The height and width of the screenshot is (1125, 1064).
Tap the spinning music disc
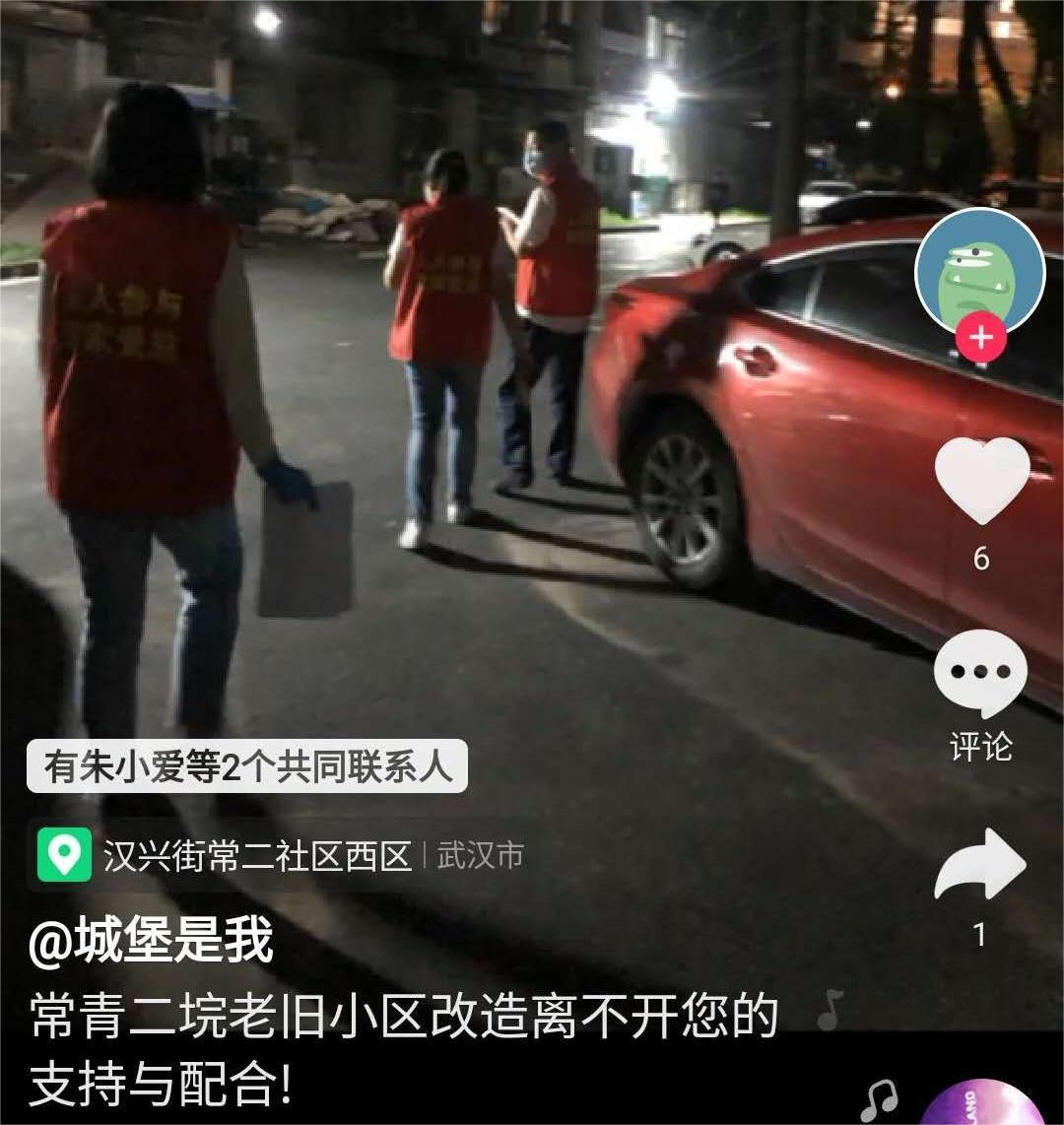pos(981,1105)
